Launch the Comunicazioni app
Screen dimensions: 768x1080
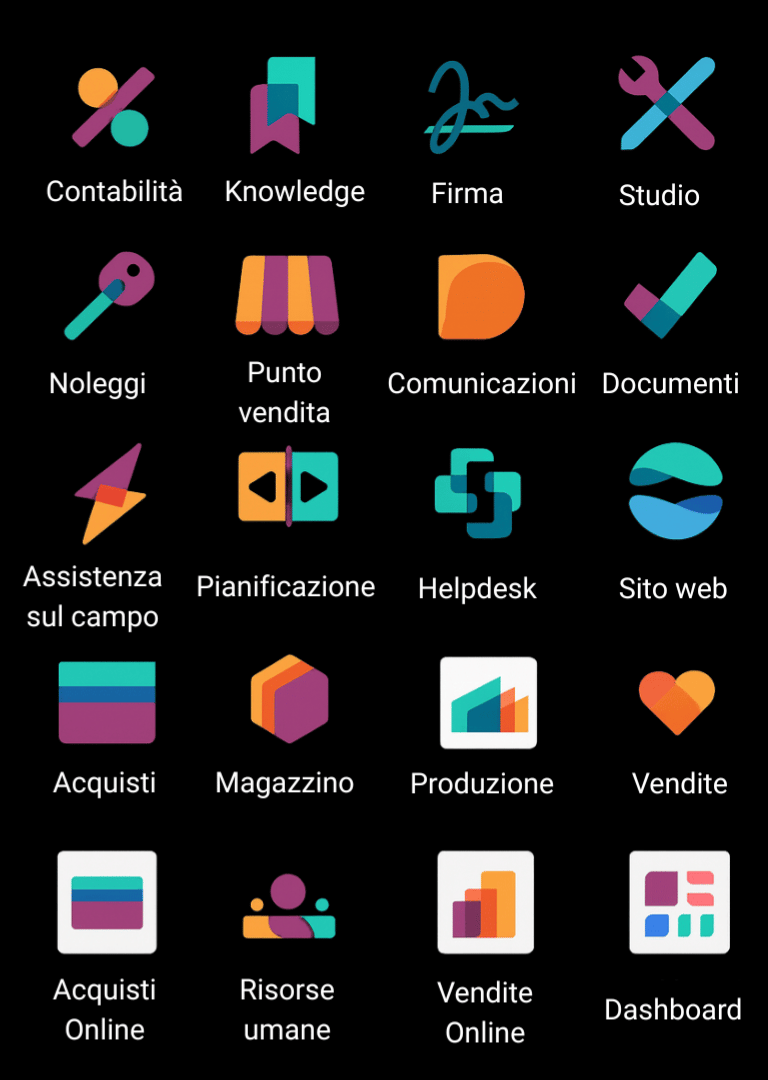pos(481,297)
